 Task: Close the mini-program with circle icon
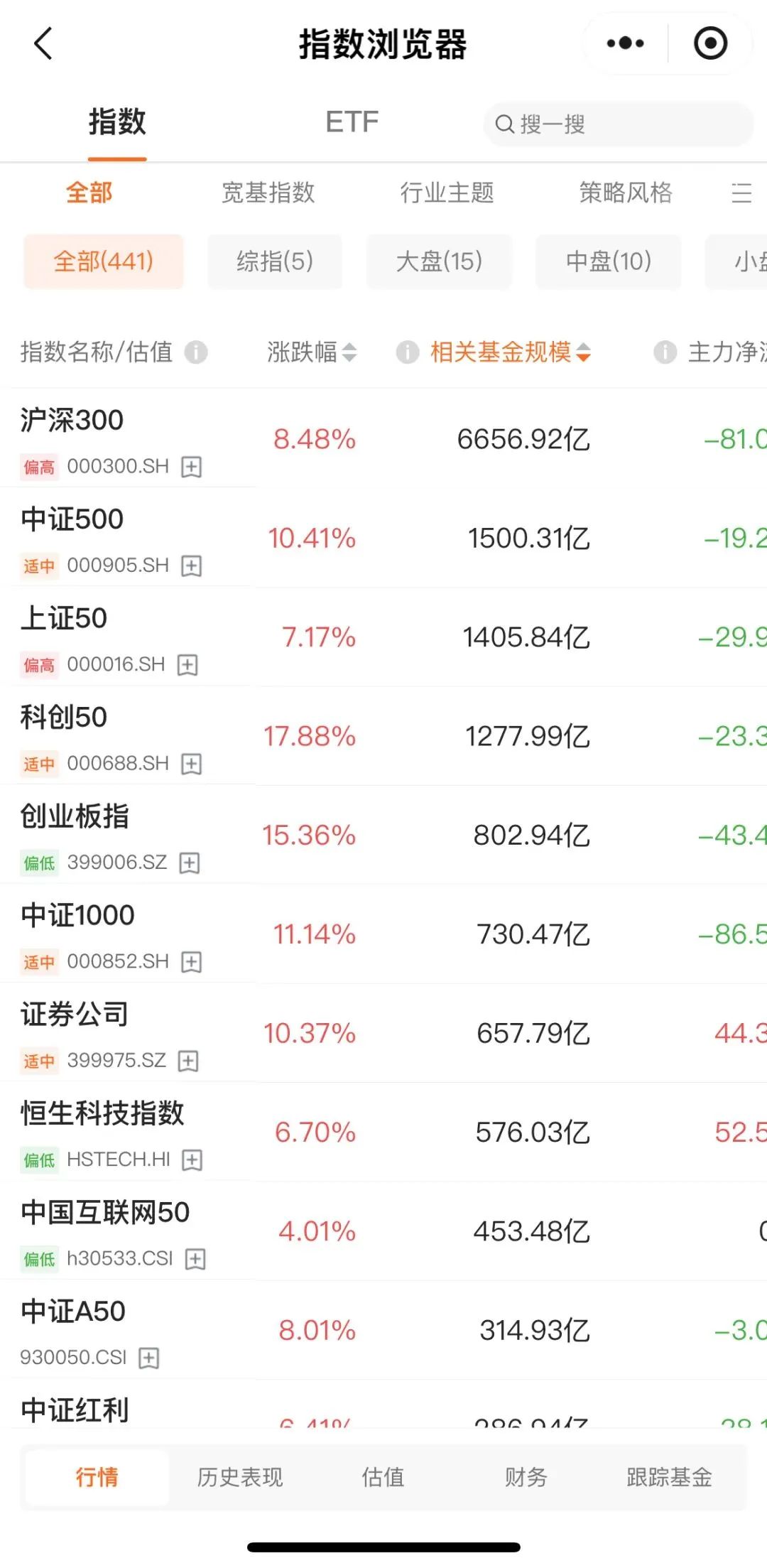click(x=710, y=44)
